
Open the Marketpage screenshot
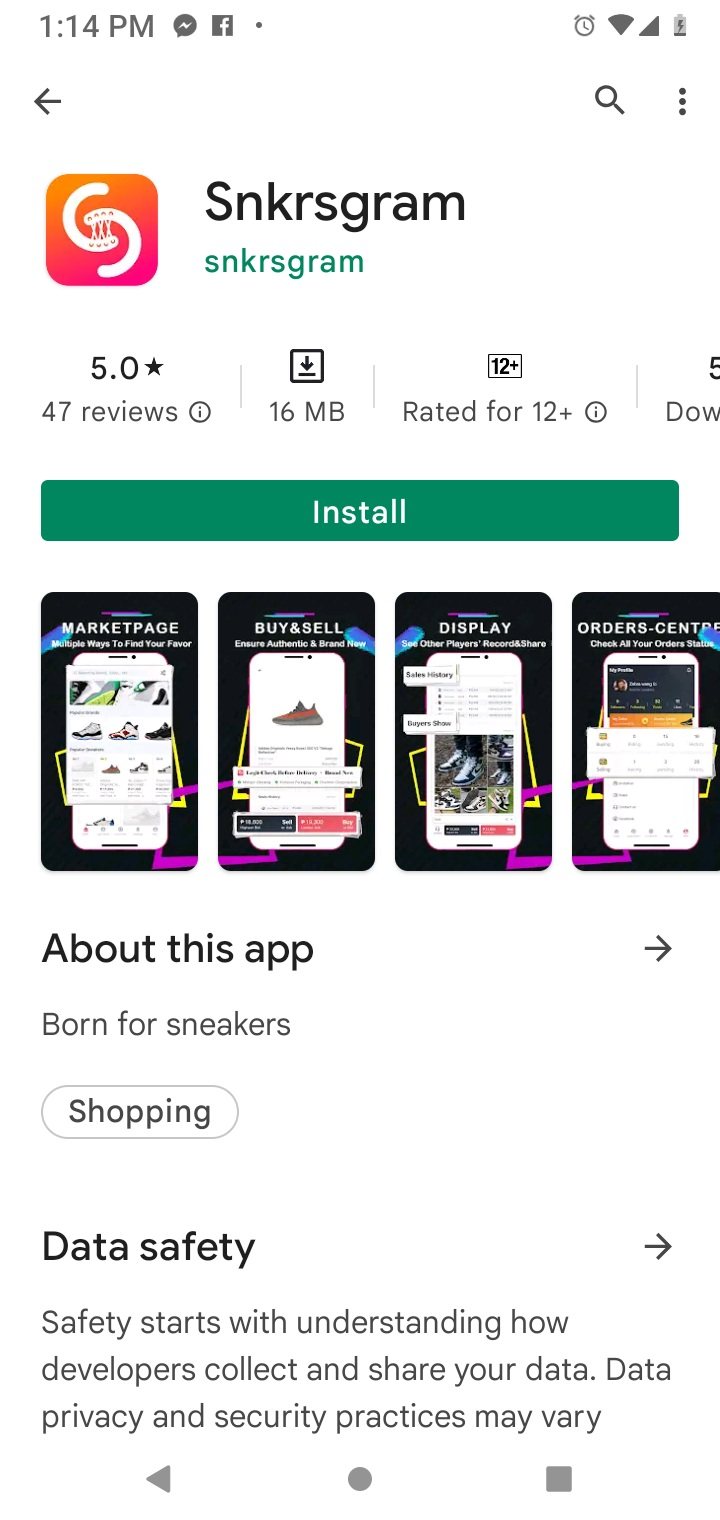119,731
